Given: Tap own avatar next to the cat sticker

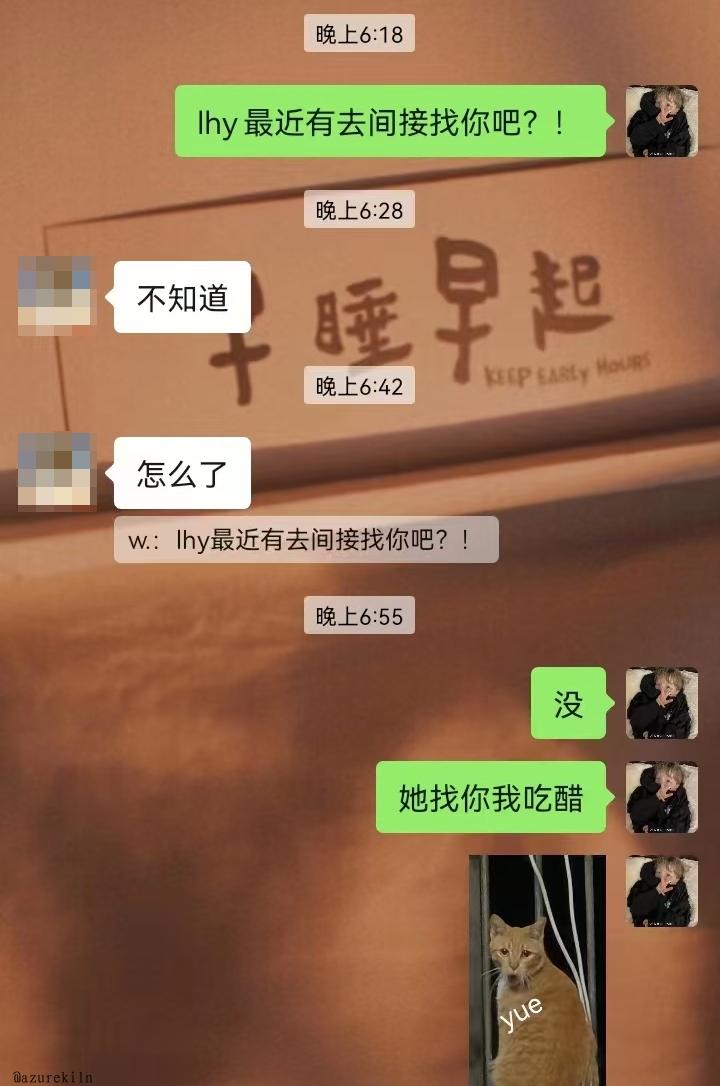Looking at the screenshot, I should click(661, 891).
